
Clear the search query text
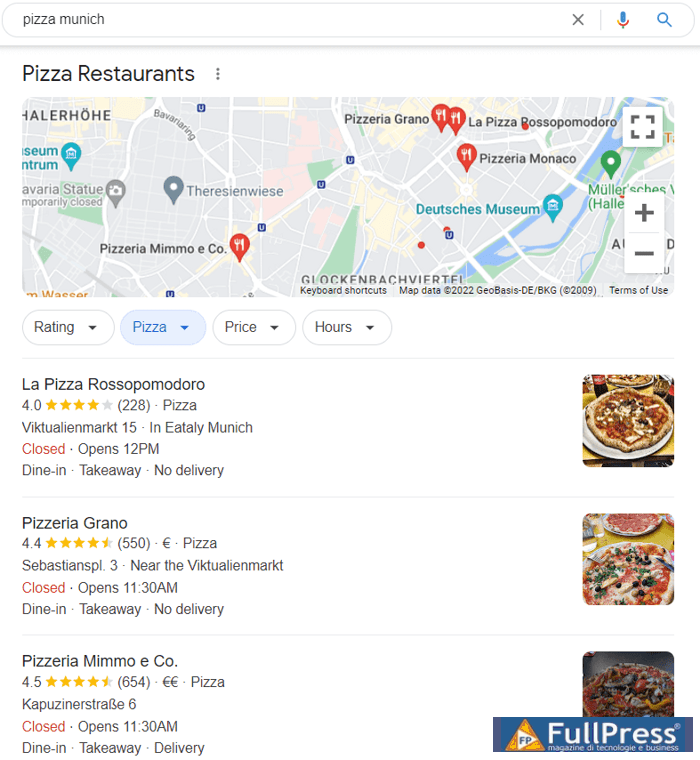point(578,20)
